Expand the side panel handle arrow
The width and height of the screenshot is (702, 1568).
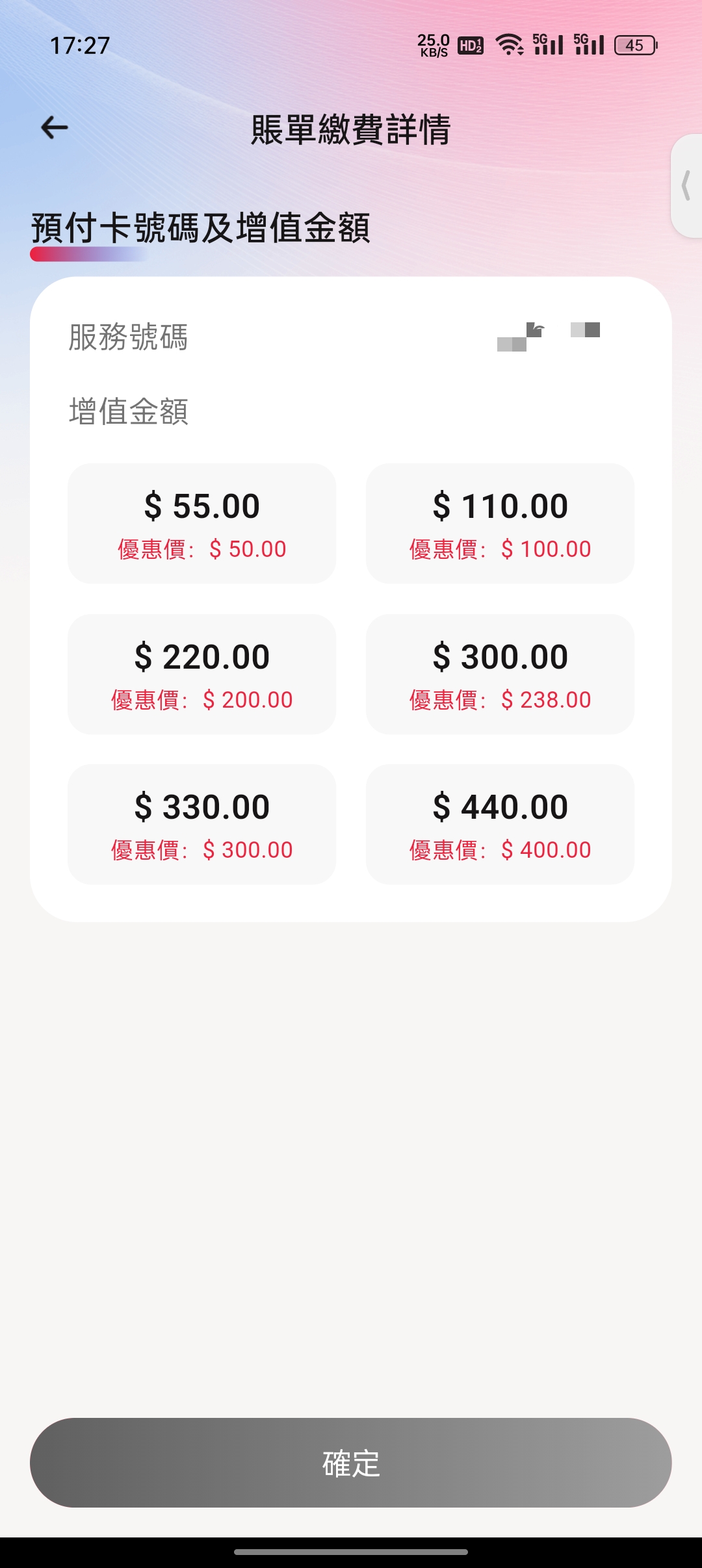coord(686,186)
